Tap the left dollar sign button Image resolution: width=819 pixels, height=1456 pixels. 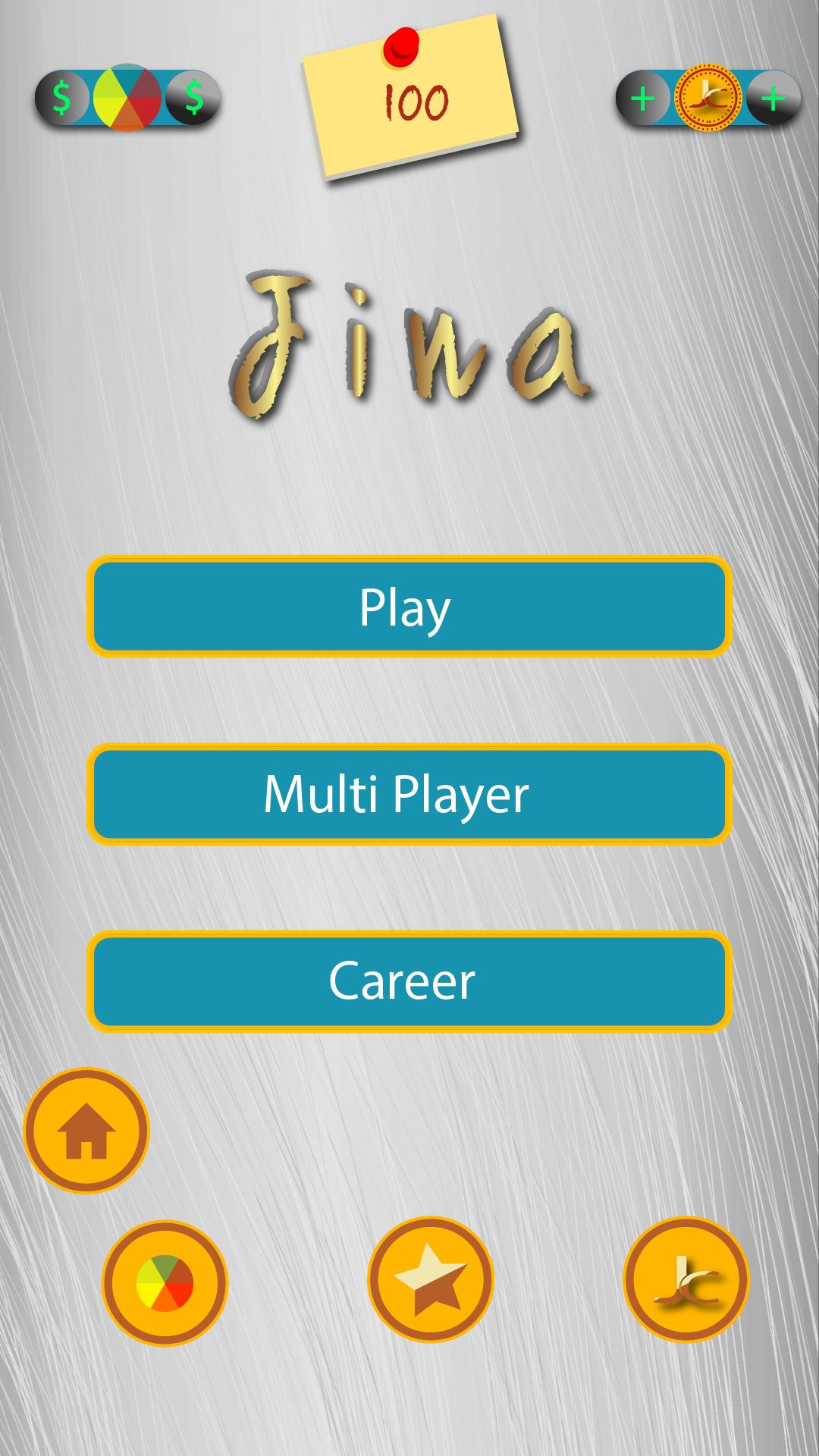click(61, 99)
